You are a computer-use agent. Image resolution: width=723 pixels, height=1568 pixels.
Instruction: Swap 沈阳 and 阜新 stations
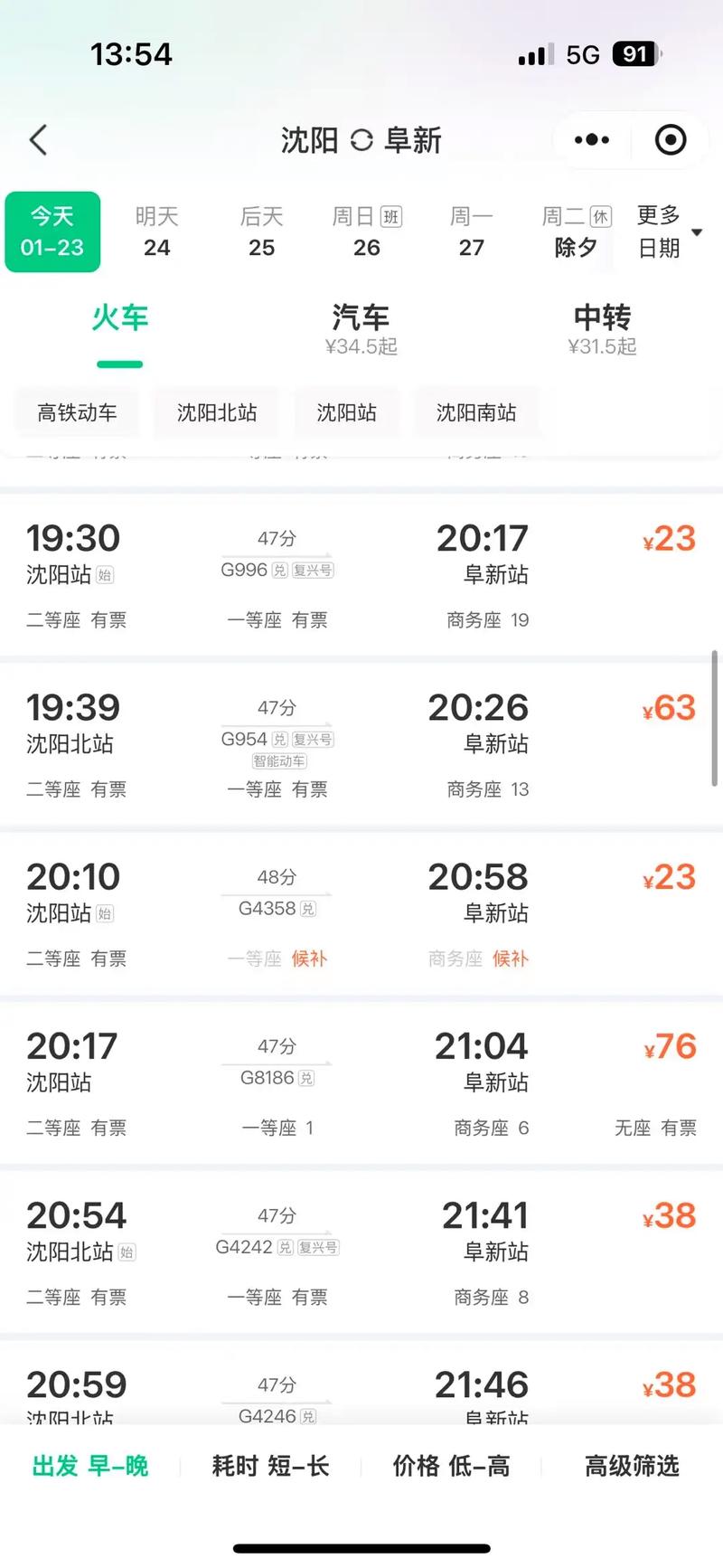pos(361,140)
